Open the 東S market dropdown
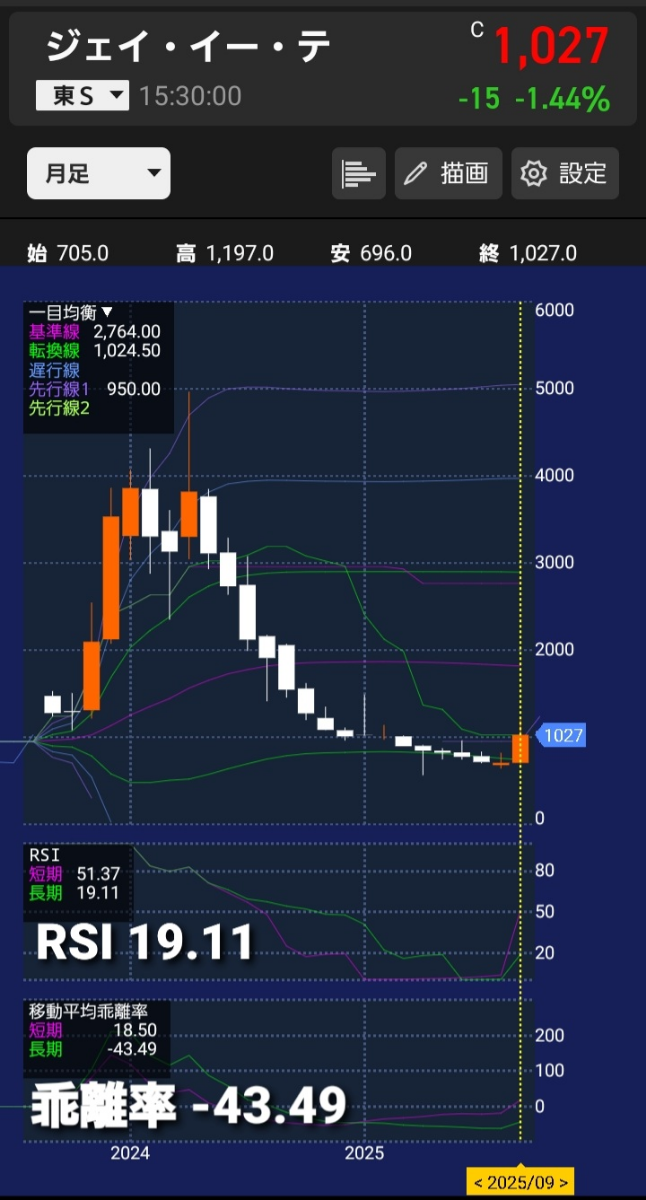This screenshot has height=1200, width=646. tap(83, 96)
